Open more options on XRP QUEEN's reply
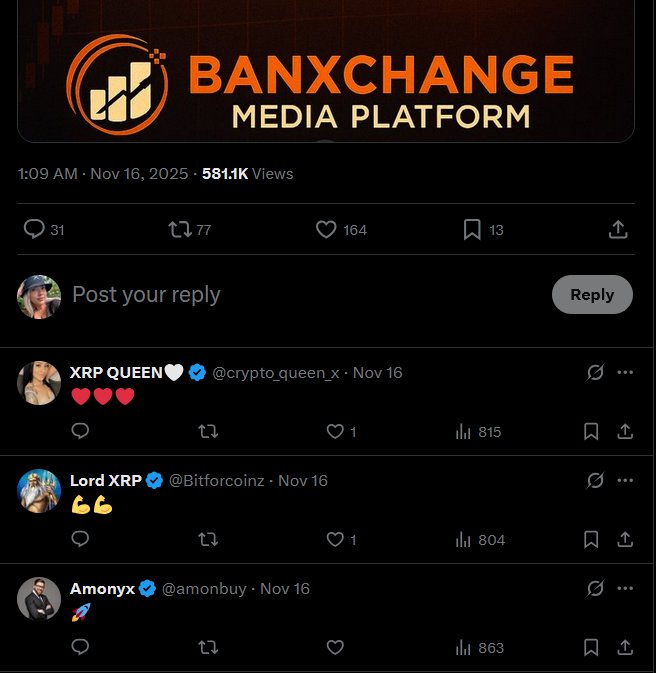656x673 pixels. tap(625, 372)
